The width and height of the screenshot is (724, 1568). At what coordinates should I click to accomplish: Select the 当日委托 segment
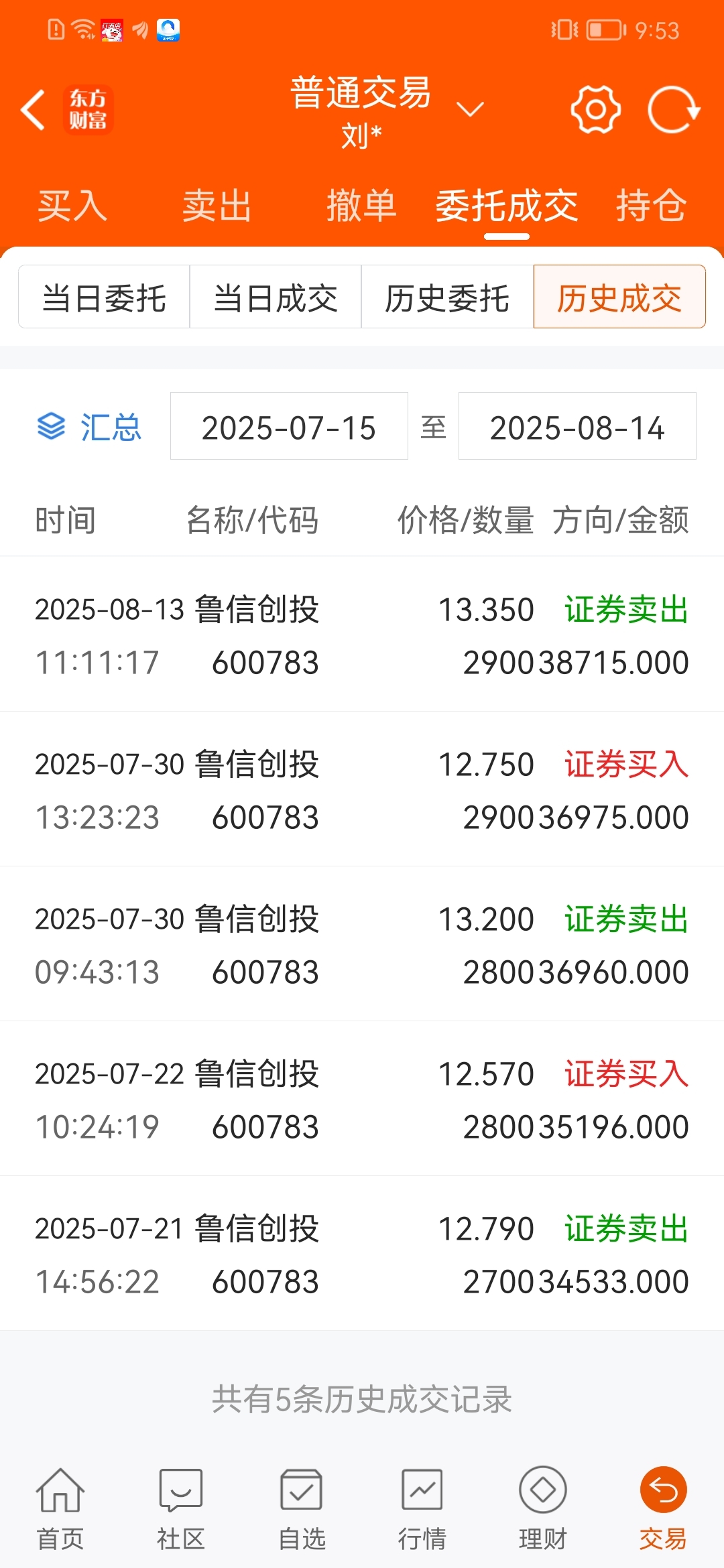coord(104,297)
